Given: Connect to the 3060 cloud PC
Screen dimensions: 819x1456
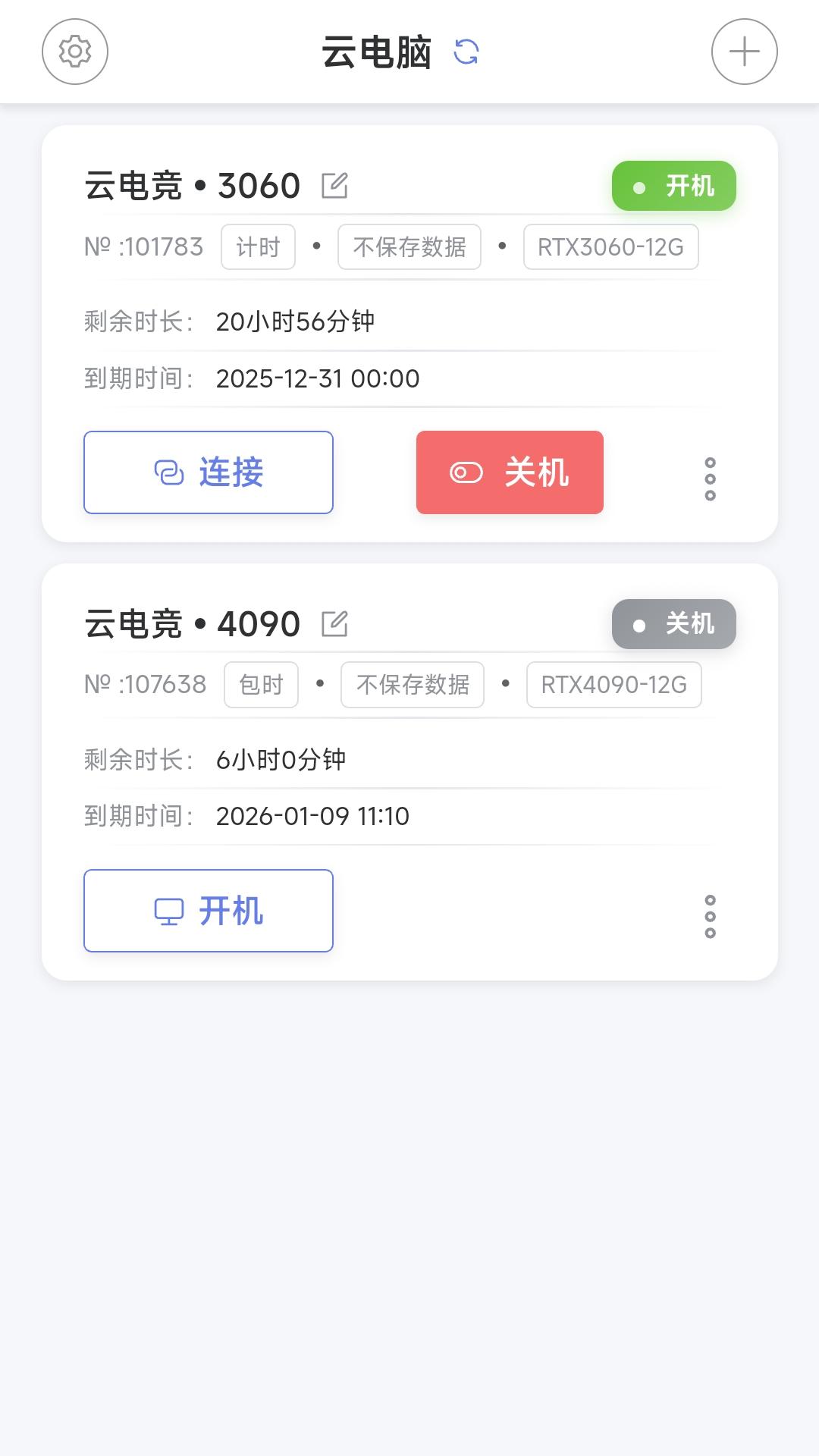Looking at the screenshot, I should [208, 472].
